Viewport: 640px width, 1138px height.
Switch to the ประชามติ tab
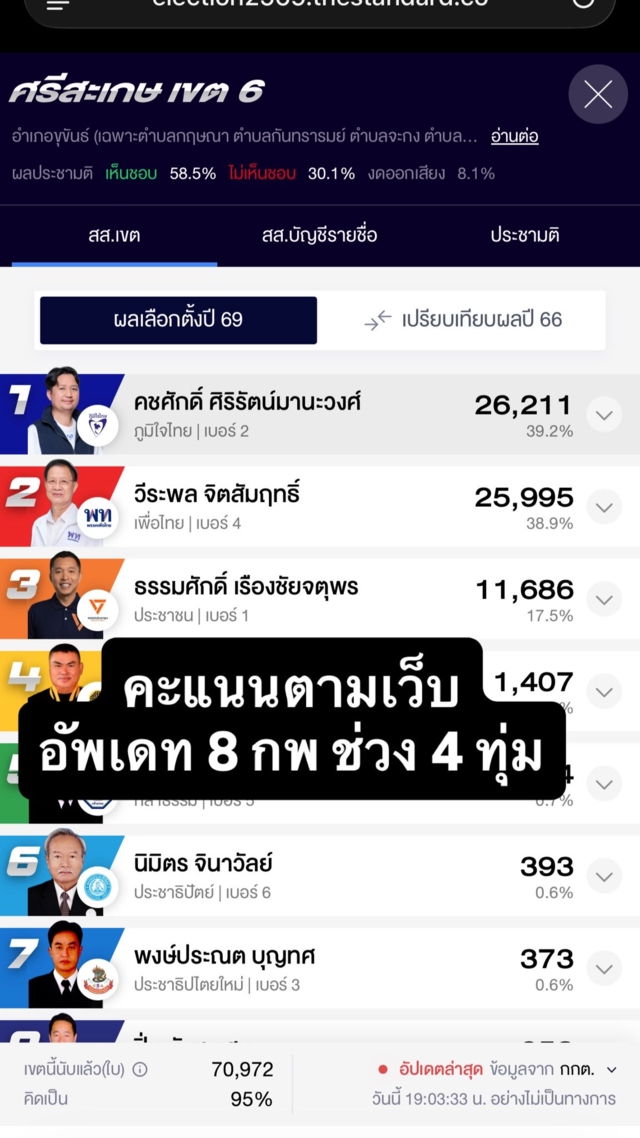coord(524,236)
